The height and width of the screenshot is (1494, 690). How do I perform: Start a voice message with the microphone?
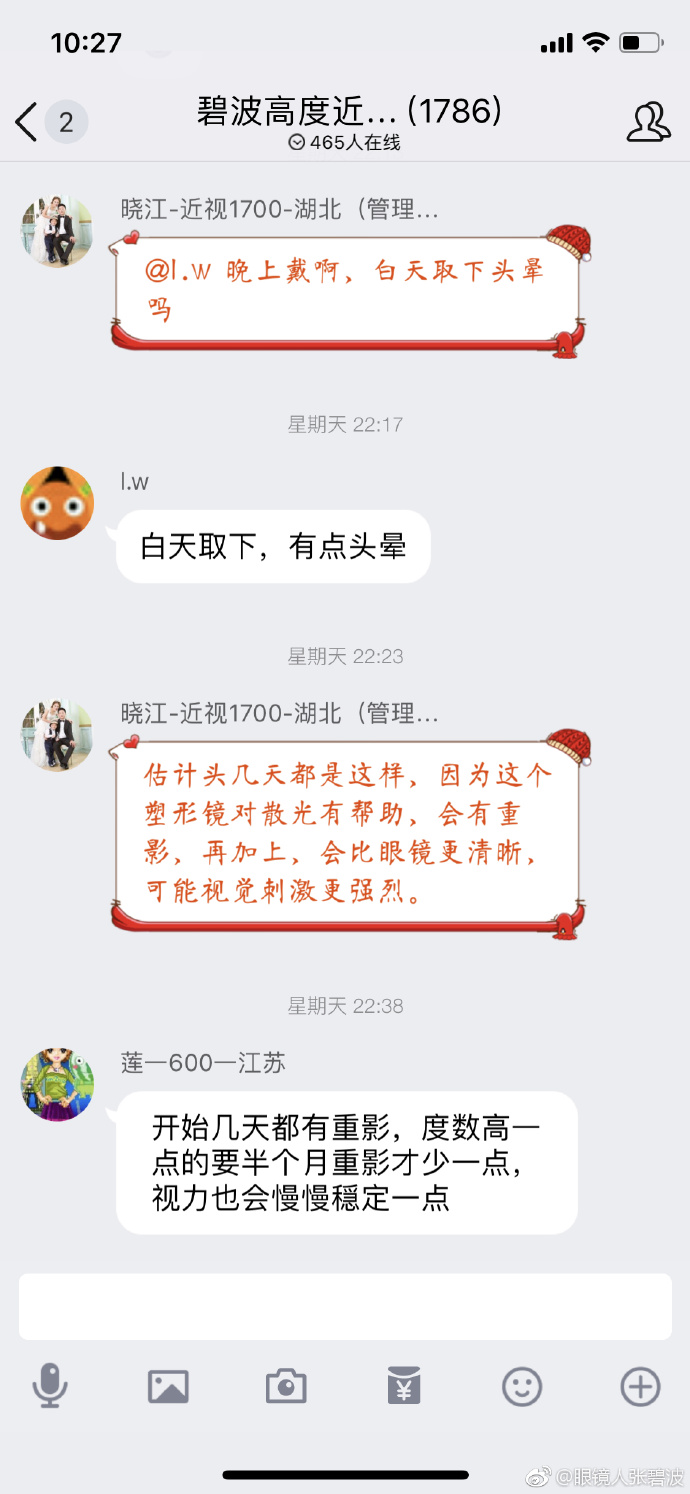click(49, 1387)
